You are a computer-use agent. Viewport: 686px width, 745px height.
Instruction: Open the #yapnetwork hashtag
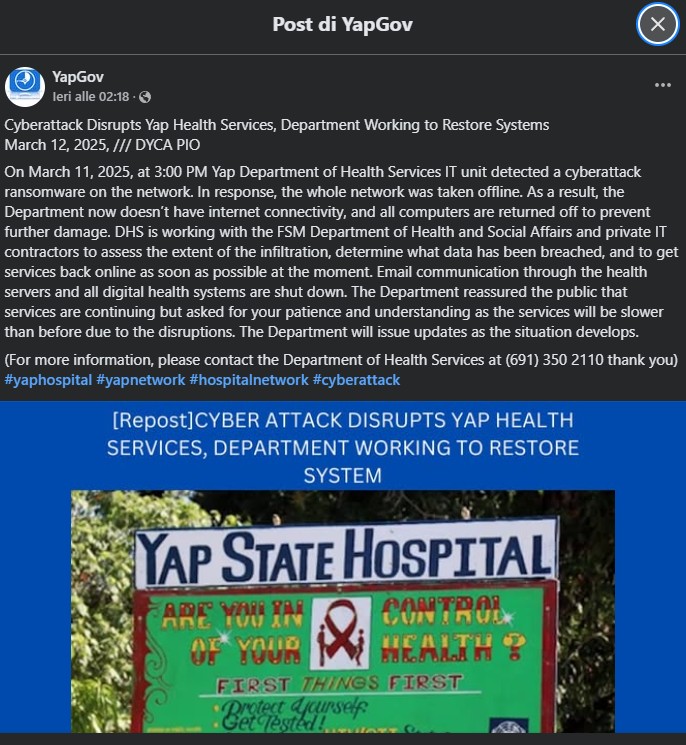point(139,380)
